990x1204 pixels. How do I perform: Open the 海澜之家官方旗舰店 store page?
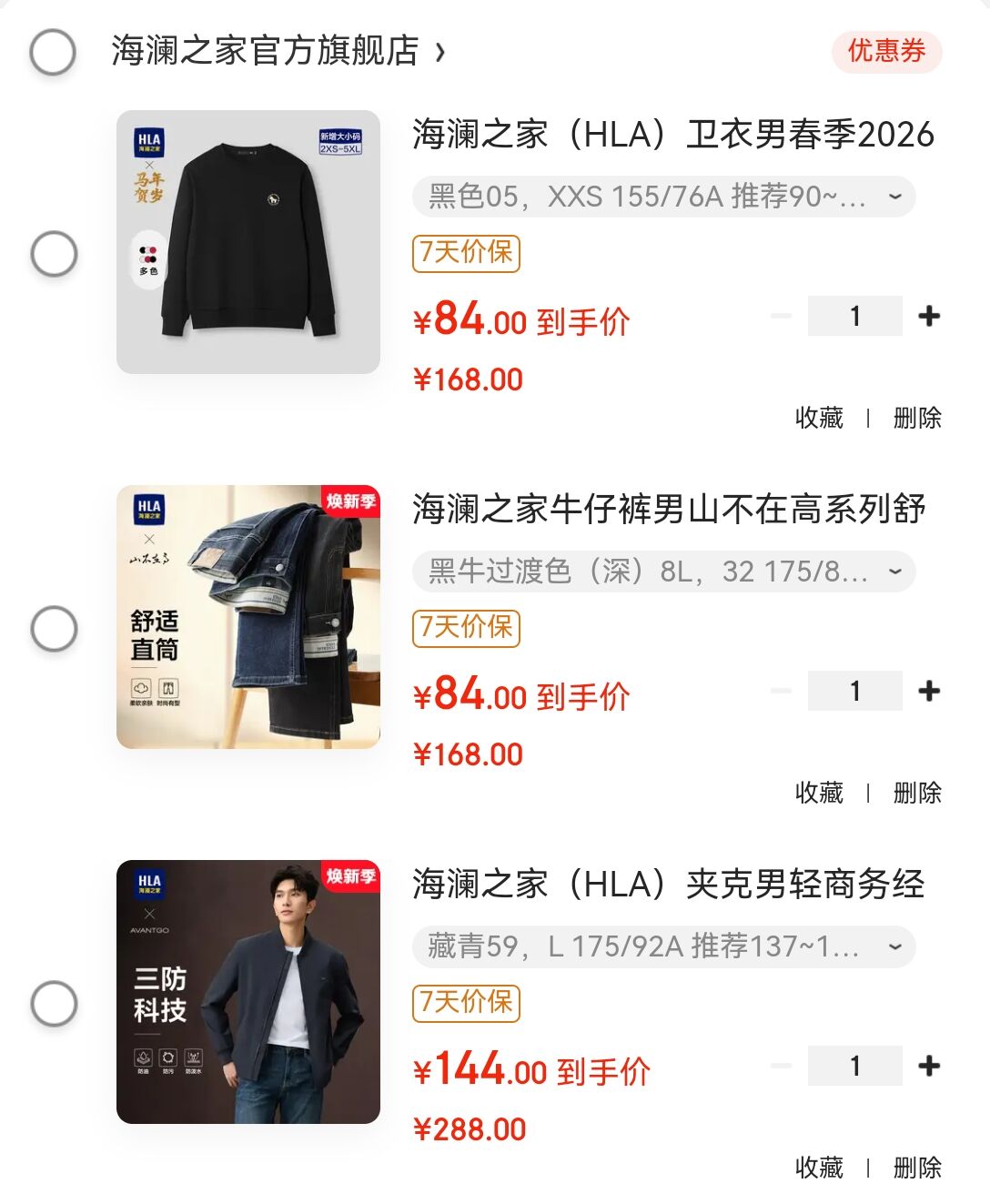click(278, 51)
